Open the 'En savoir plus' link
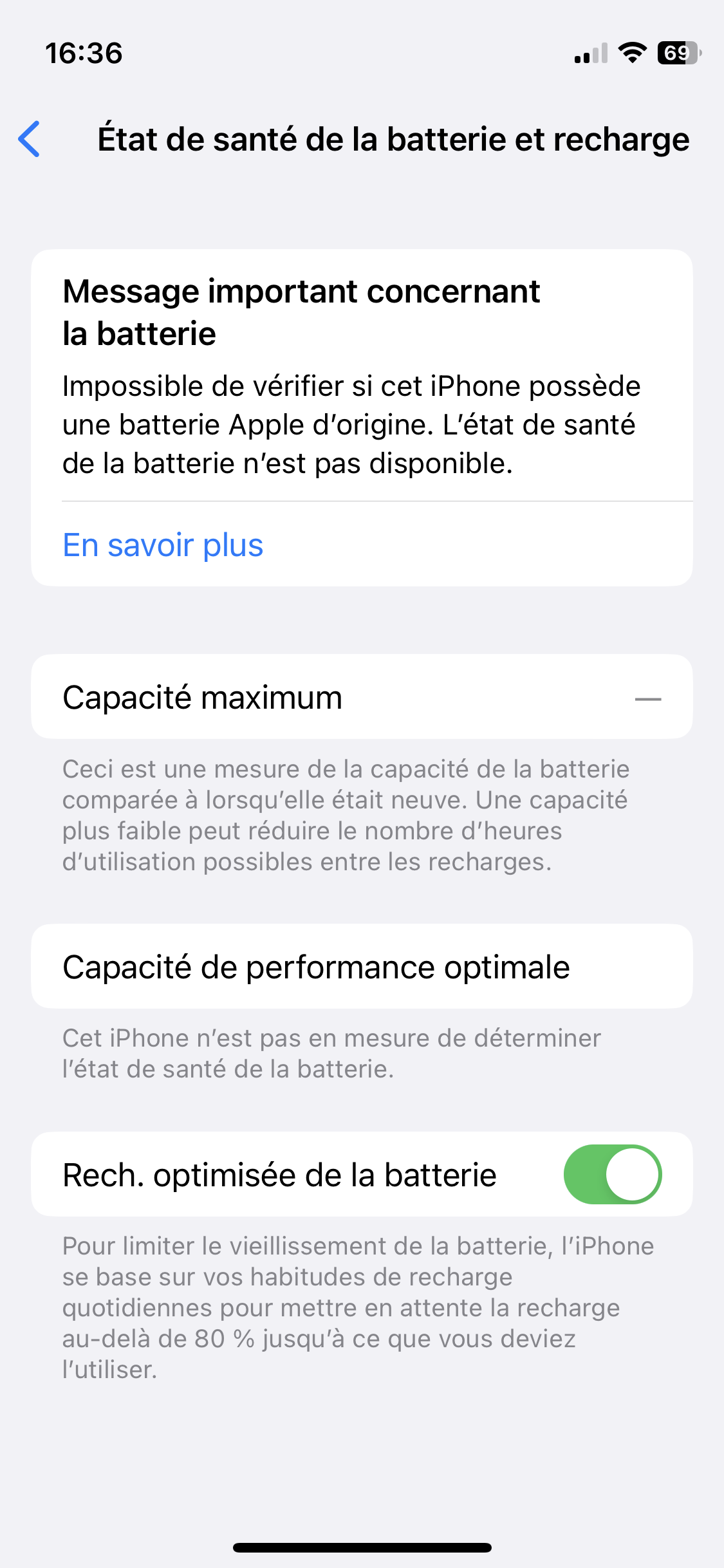 (x=163, y=545)
